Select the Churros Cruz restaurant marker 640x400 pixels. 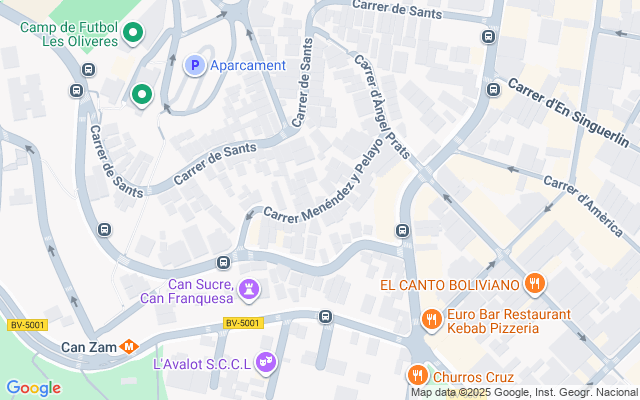coord(418,376)
